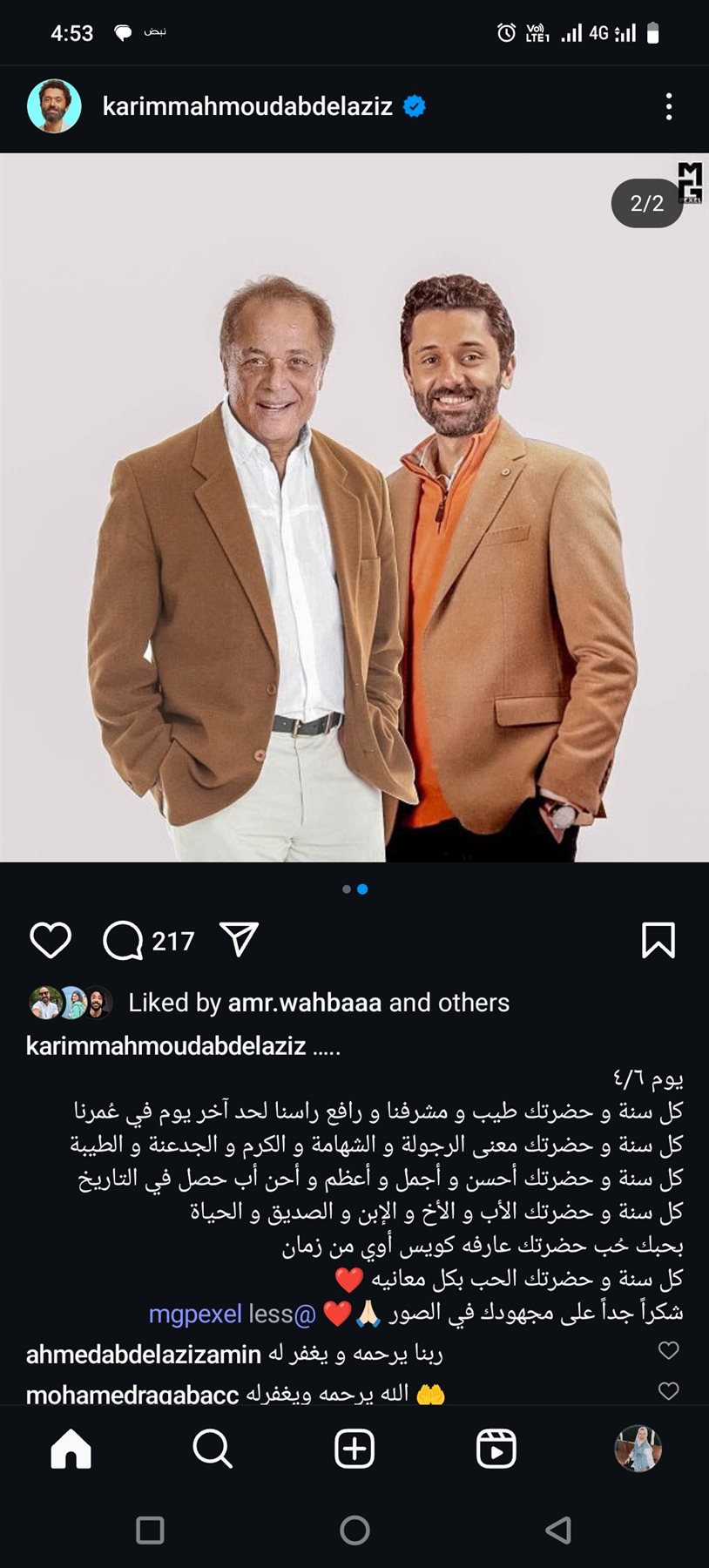Open the post's three-dot overflow menu
This screenshot has height=1568, width=709.
[x=668, y=106]
